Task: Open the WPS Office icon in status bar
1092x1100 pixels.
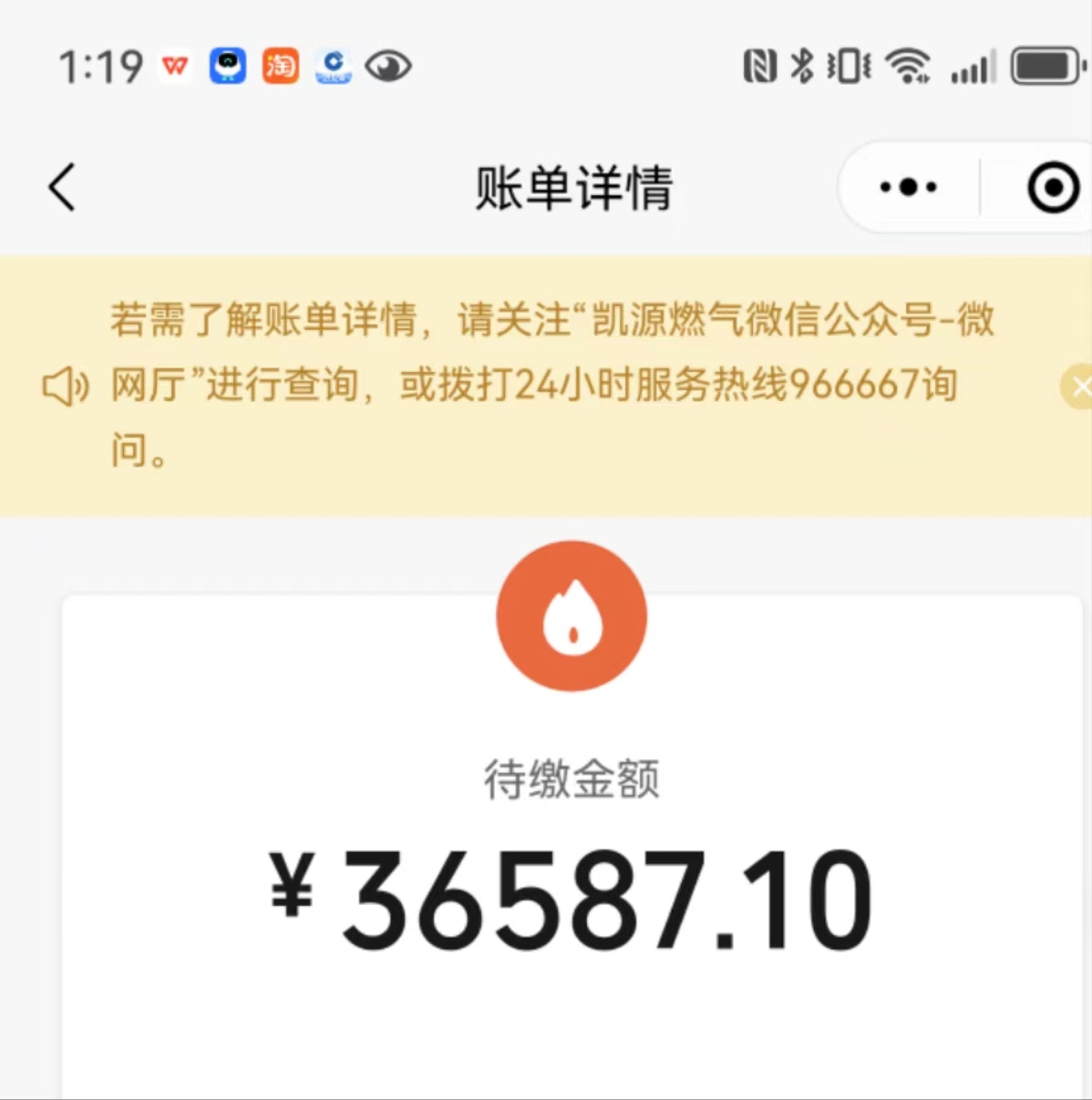Action: (175, 65)
